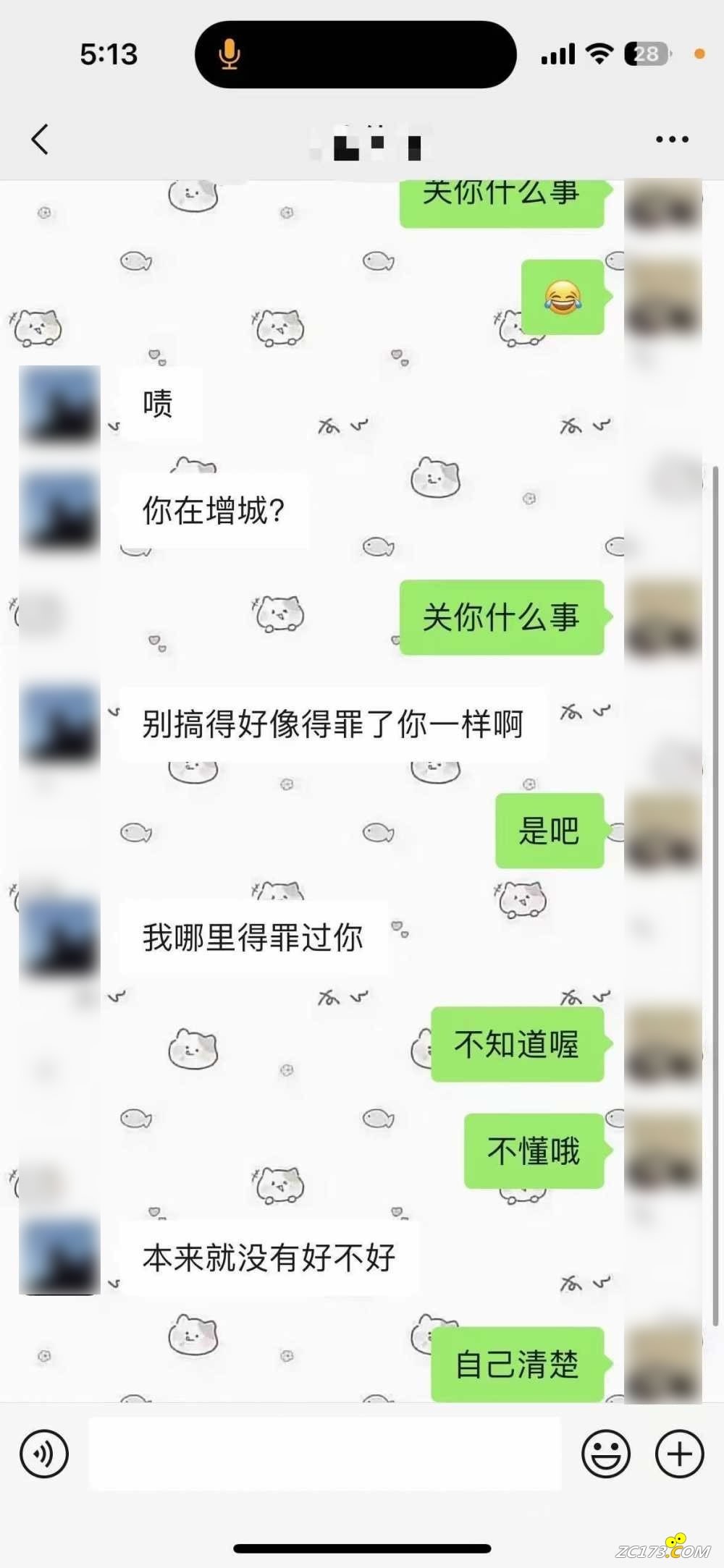Go back to the chat list
This screenshot has width=724, height=1568.
coord(41,139)
